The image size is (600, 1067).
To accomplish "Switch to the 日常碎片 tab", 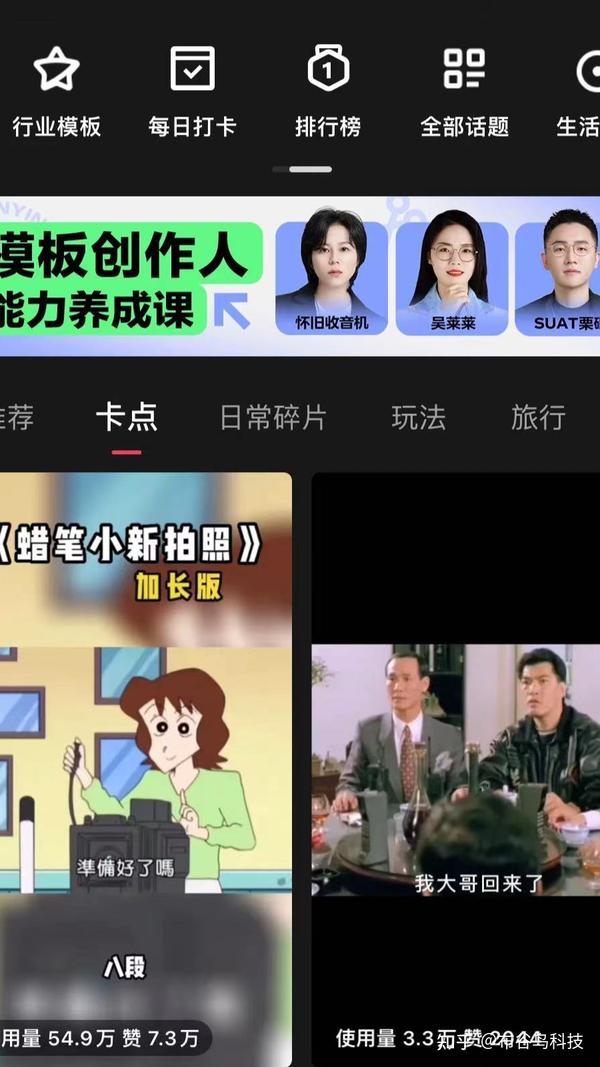I will [x=273, y=417].
